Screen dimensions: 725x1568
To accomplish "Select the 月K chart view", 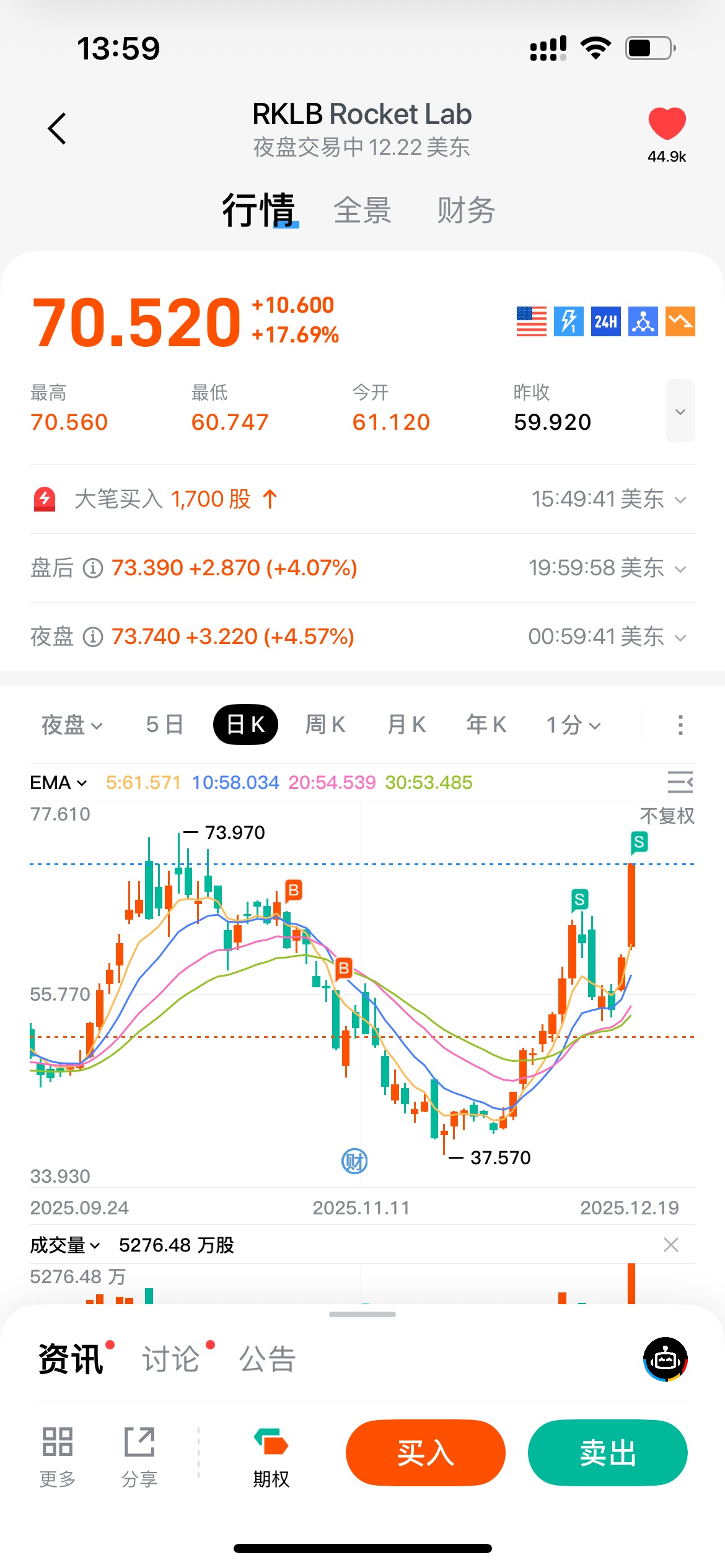I will pyautogui.click(x=406, y=725).
